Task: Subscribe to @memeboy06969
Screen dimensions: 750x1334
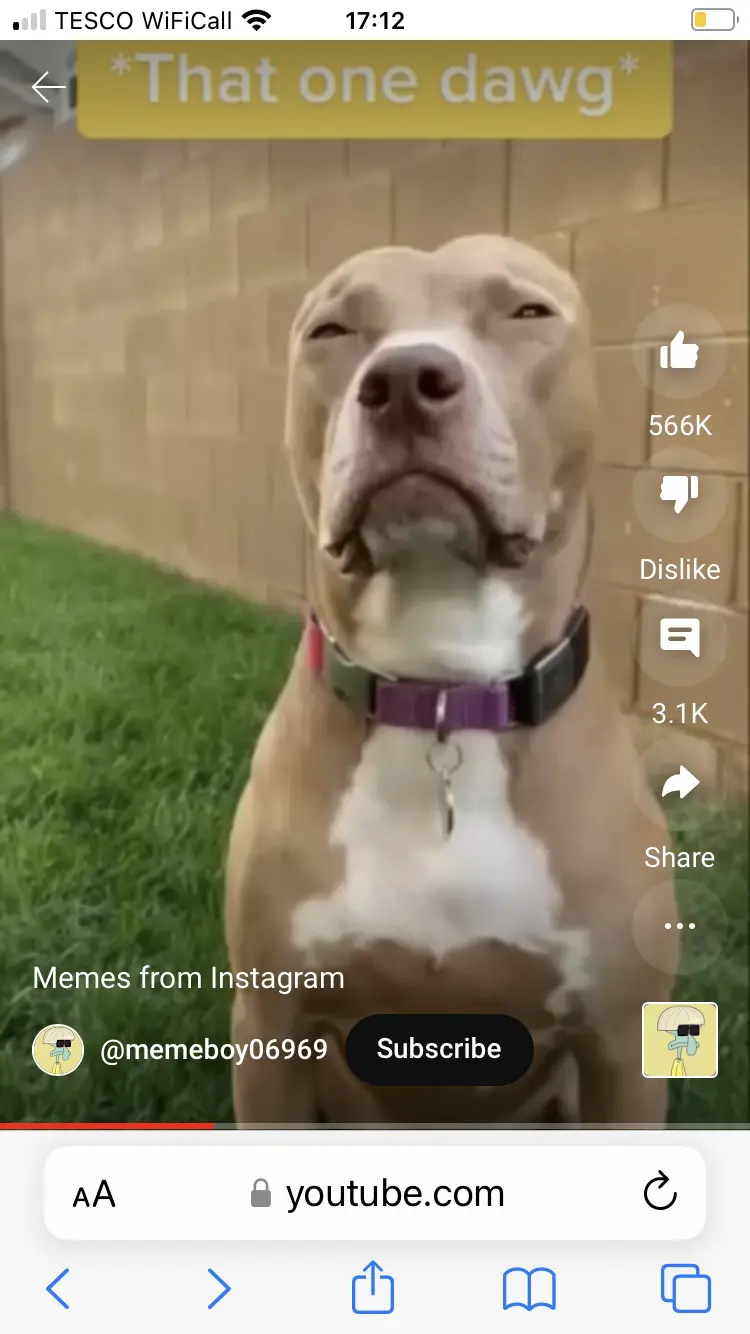Action: [439, 1049]
